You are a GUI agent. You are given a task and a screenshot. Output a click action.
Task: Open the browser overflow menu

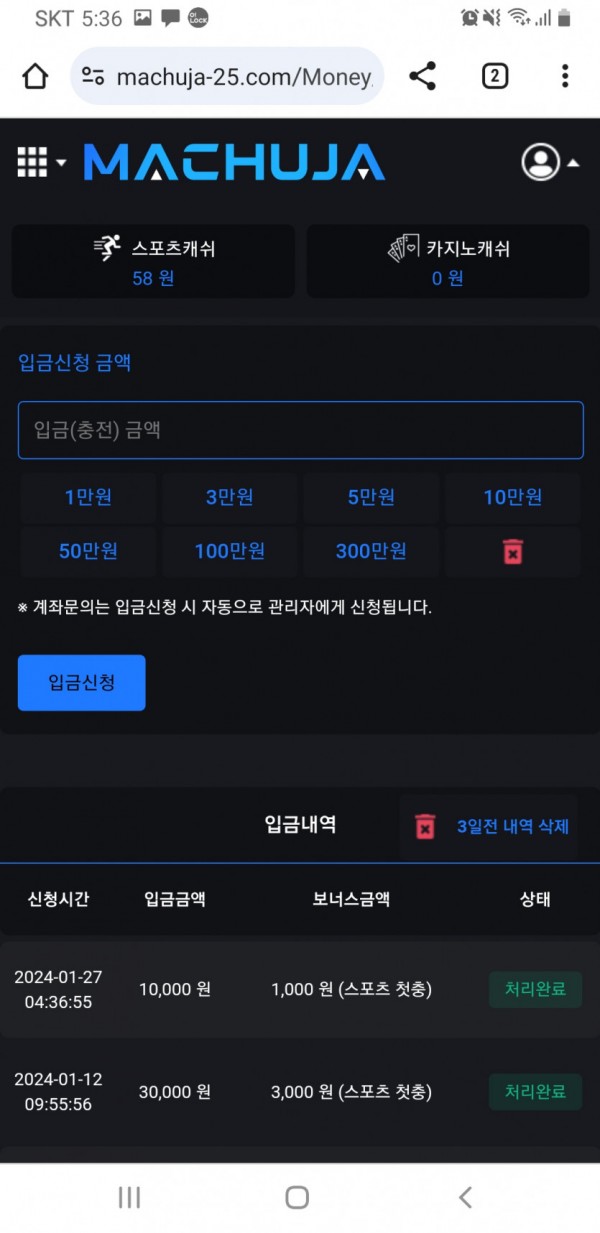click(565, 76)
